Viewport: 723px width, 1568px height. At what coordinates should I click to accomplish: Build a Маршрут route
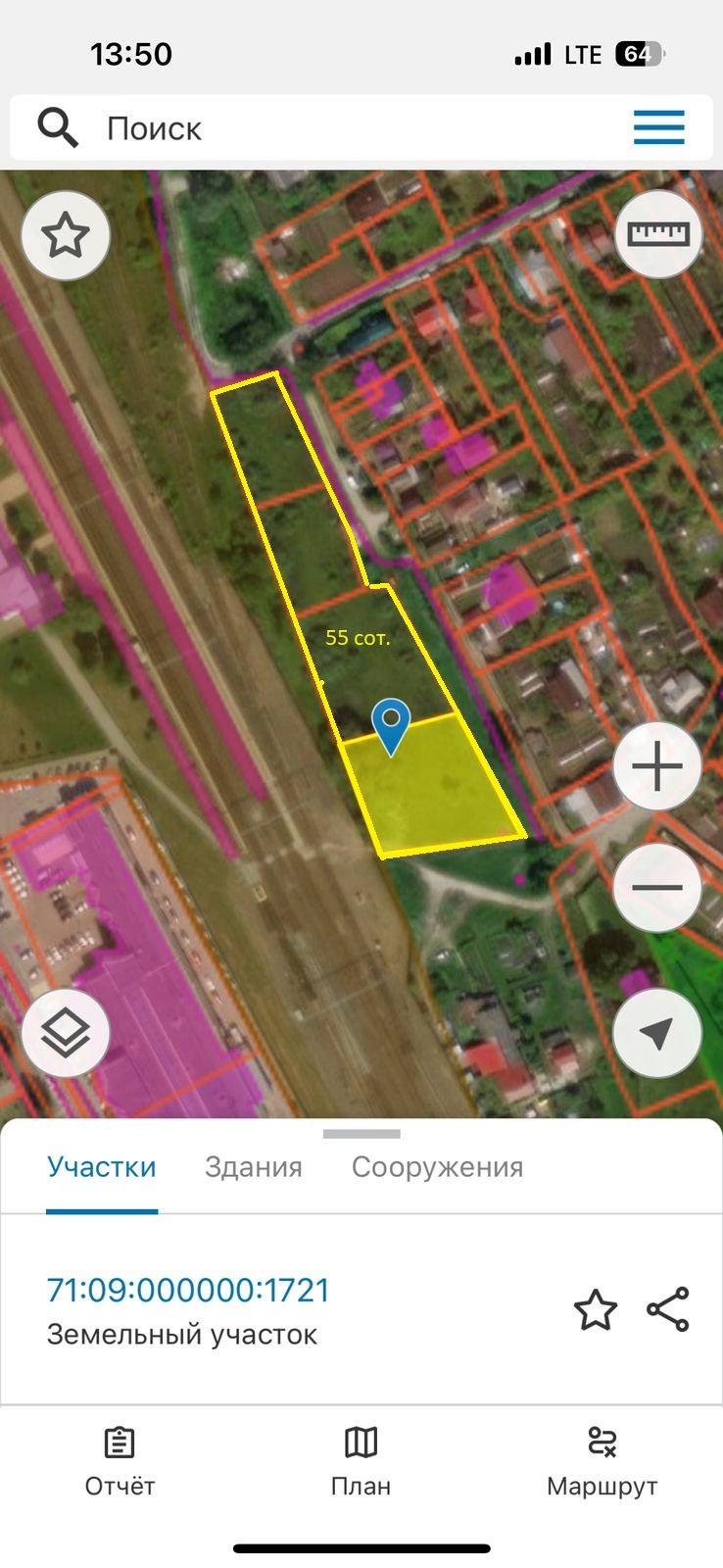602,1461
